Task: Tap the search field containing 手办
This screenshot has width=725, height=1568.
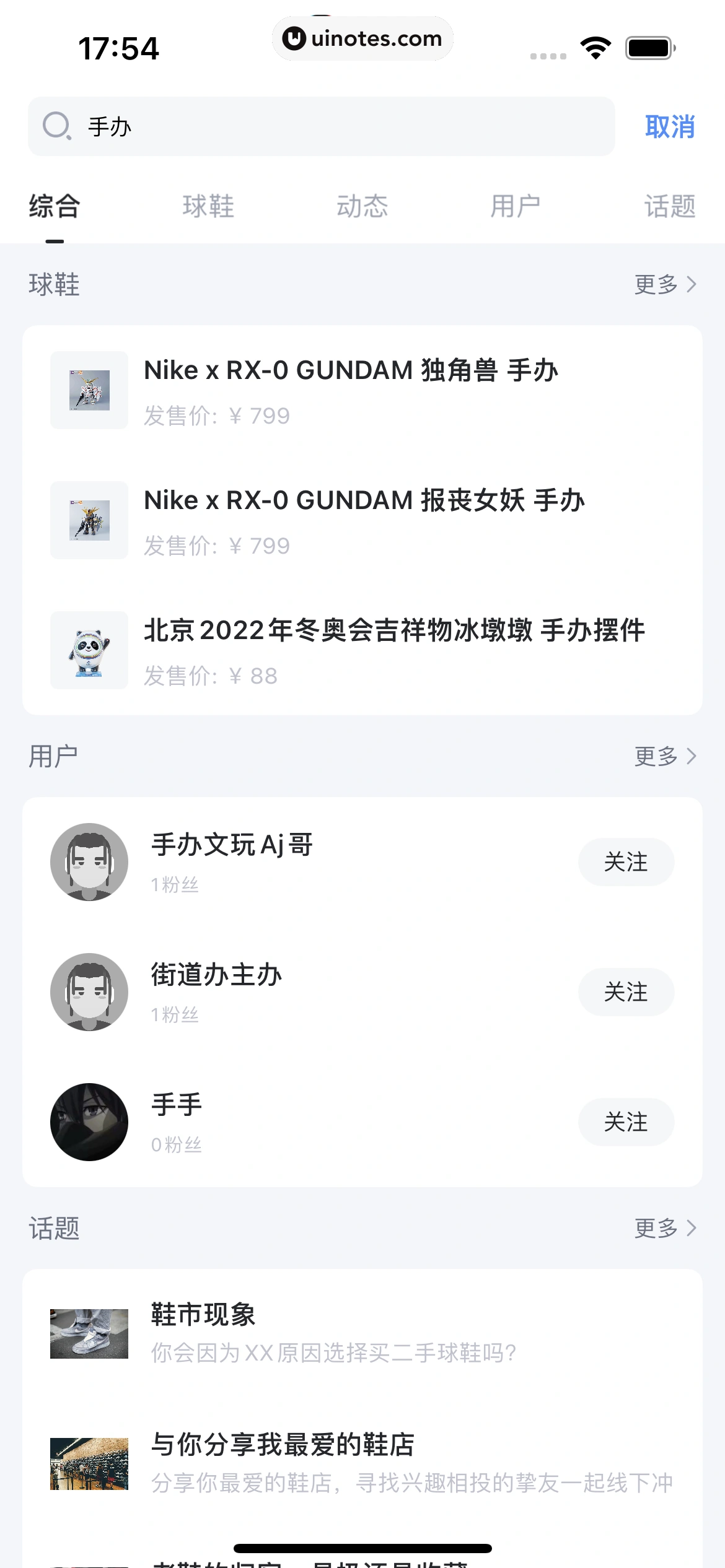Action: pyautogui.click(x=321, y=126)
